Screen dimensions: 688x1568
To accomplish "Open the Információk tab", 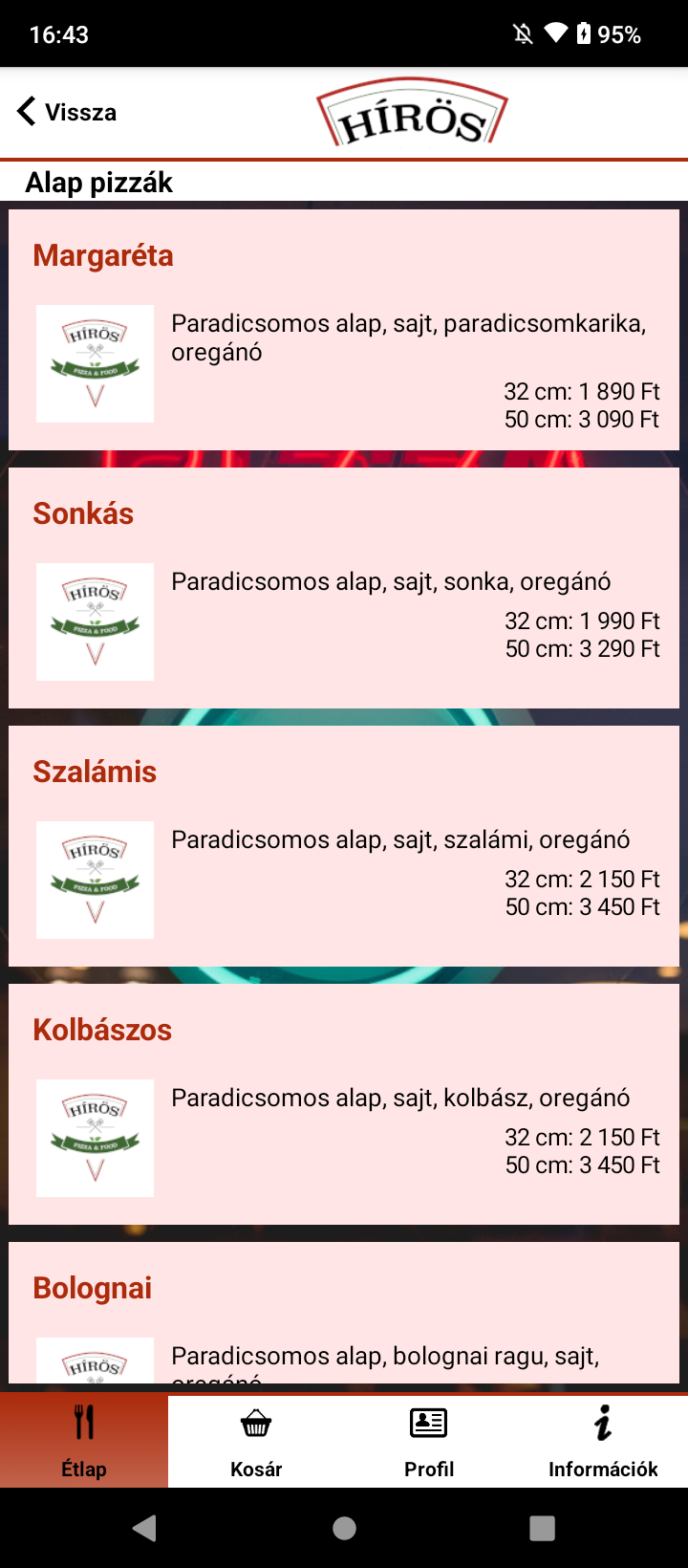I will [602, 1441].
